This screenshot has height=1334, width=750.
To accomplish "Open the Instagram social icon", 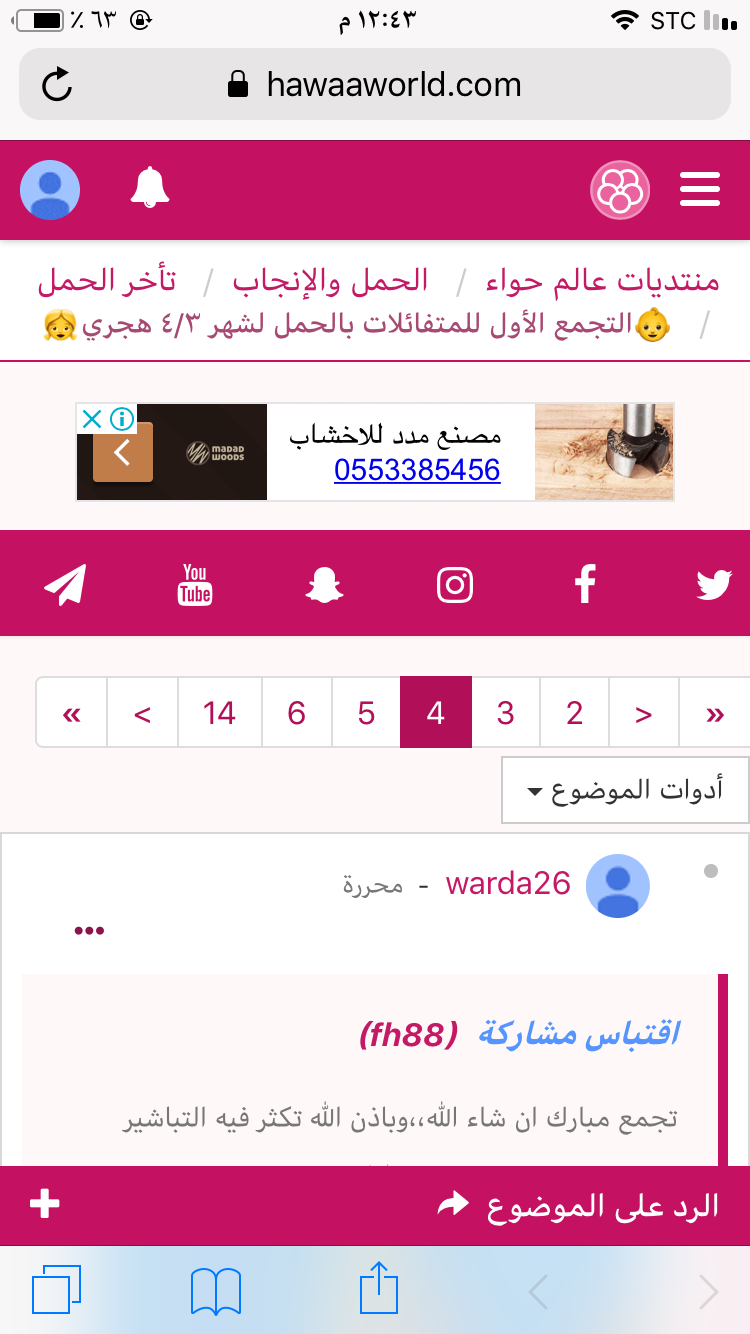I will tap(455, 584).
